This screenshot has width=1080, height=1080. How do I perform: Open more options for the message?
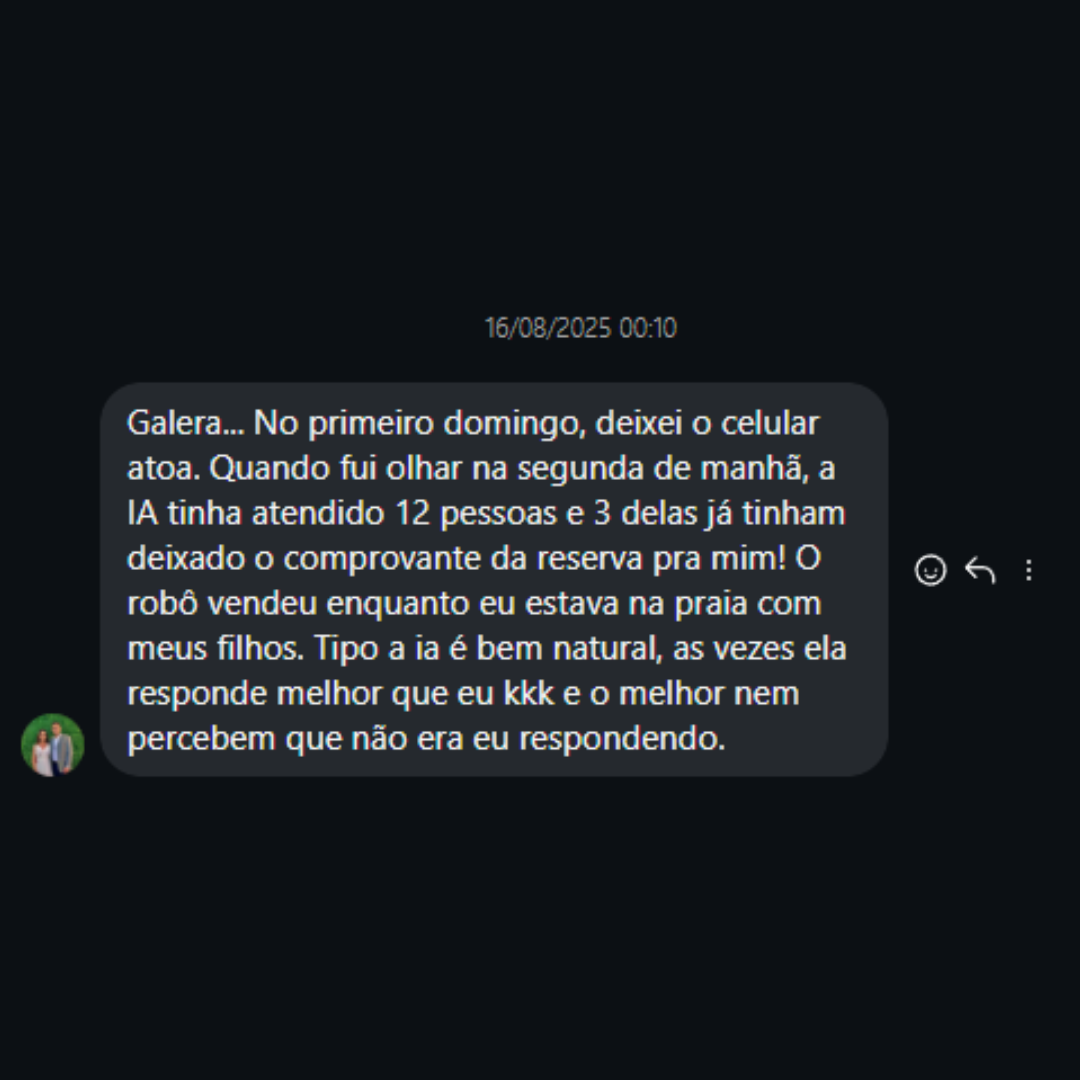pos(1029,570)
